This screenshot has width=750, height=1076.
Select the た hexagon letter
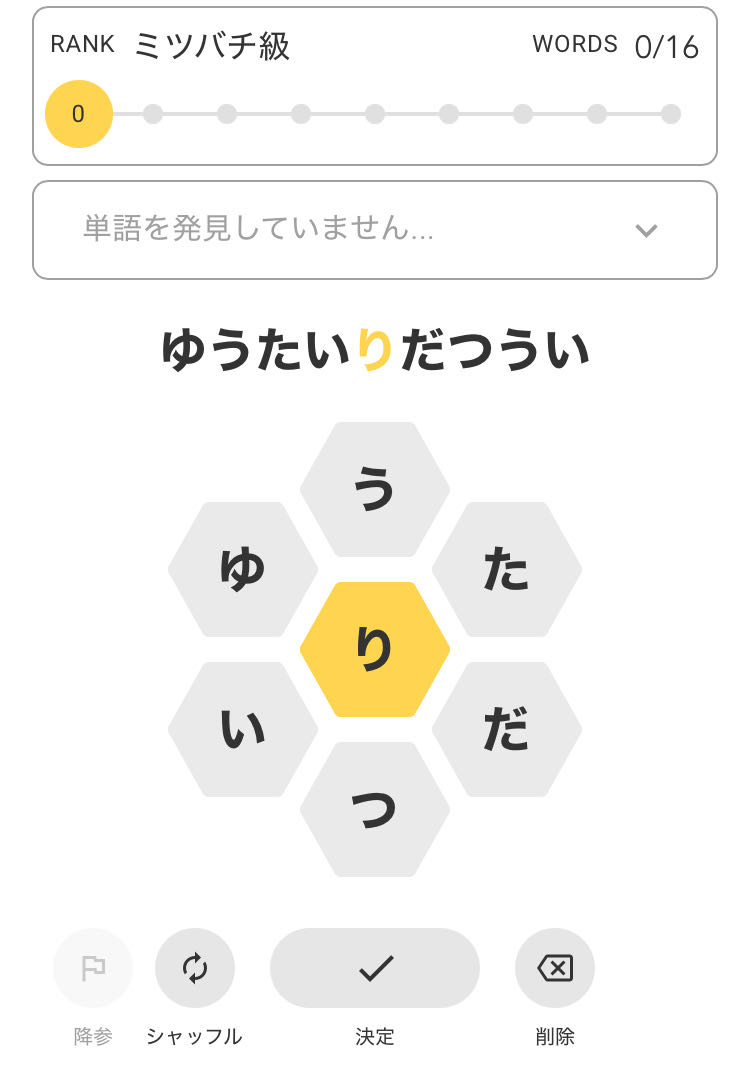507,569
